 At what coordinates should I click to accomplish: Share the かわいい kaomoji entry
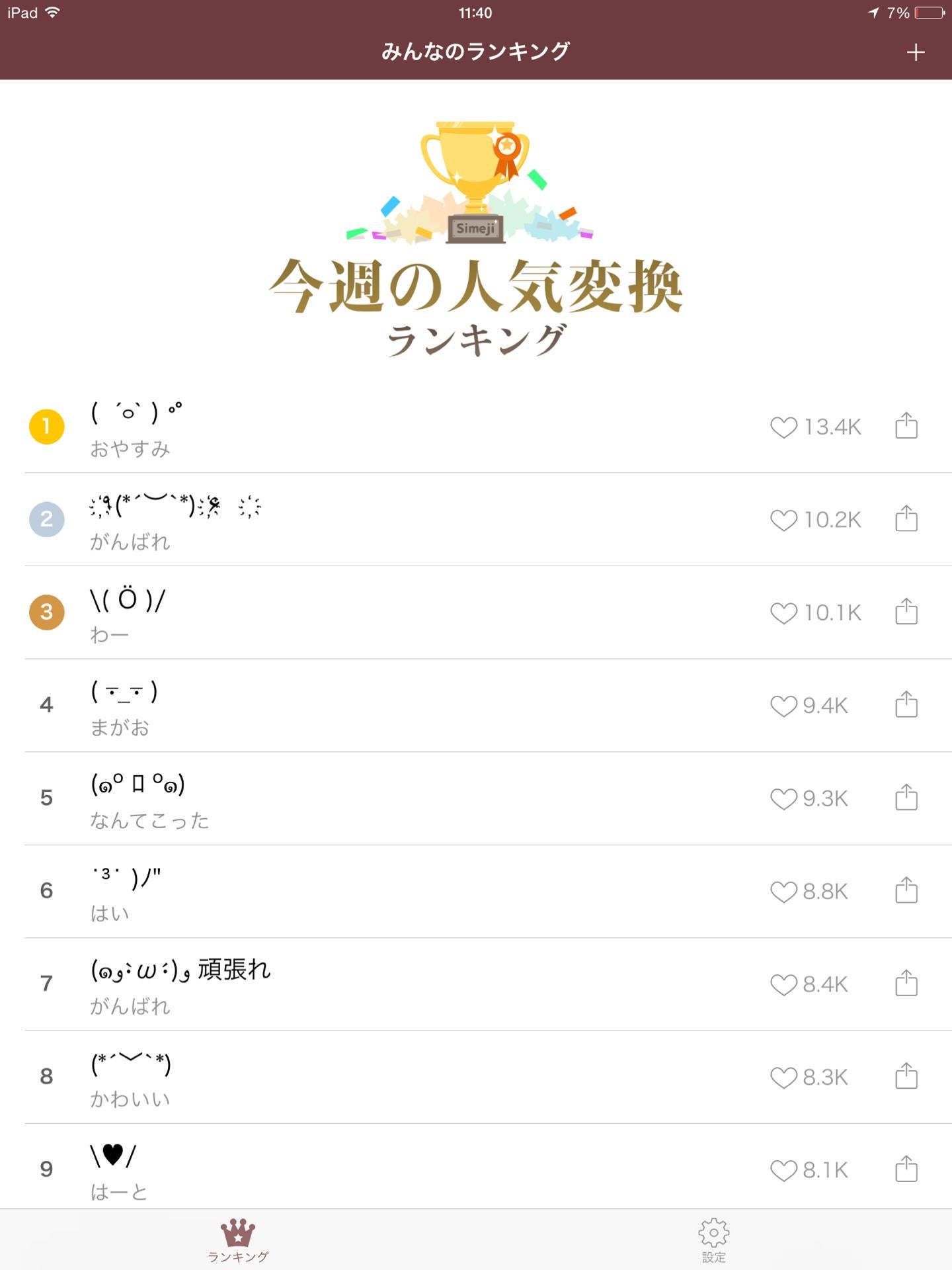click(907, 1077)
